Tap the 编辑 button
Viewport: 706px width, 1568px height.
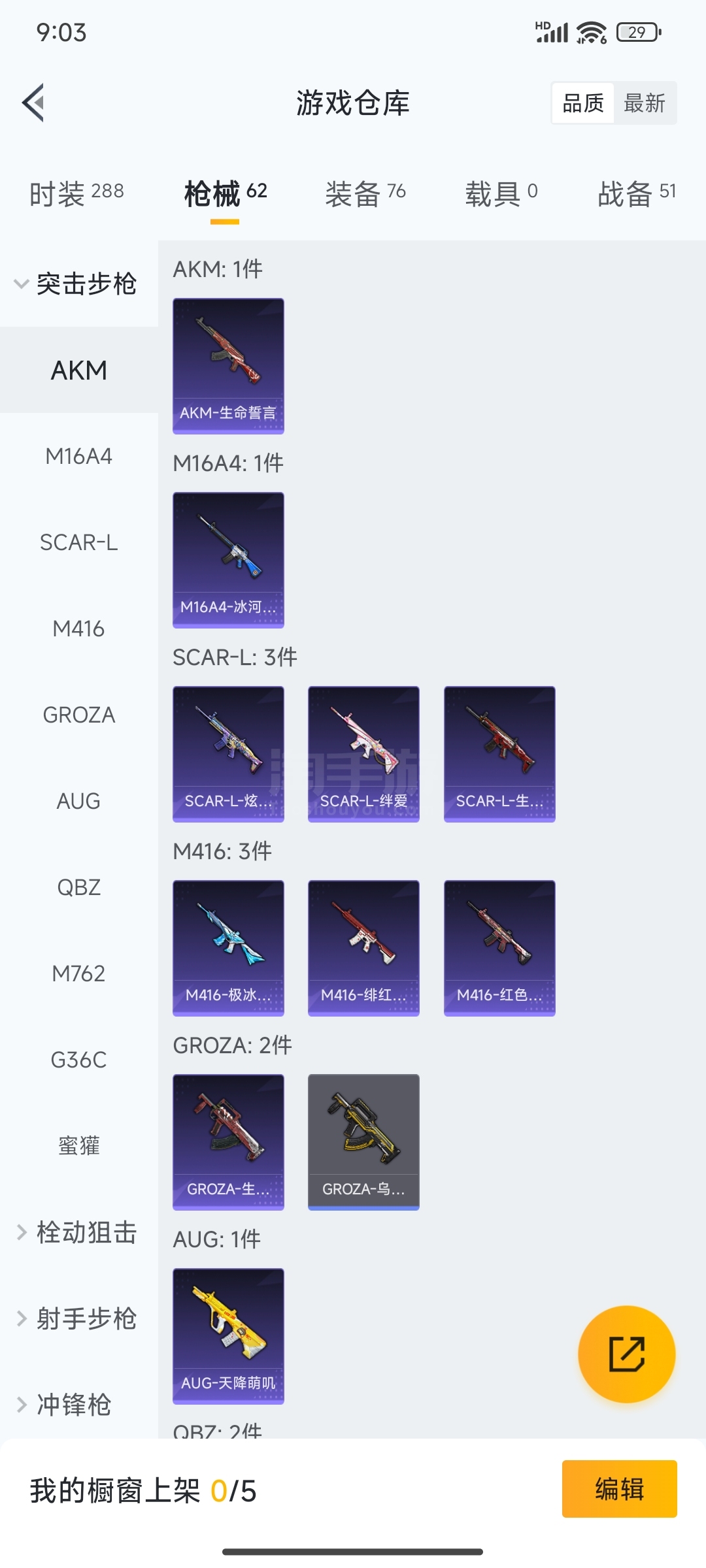tap(619, 1489)
